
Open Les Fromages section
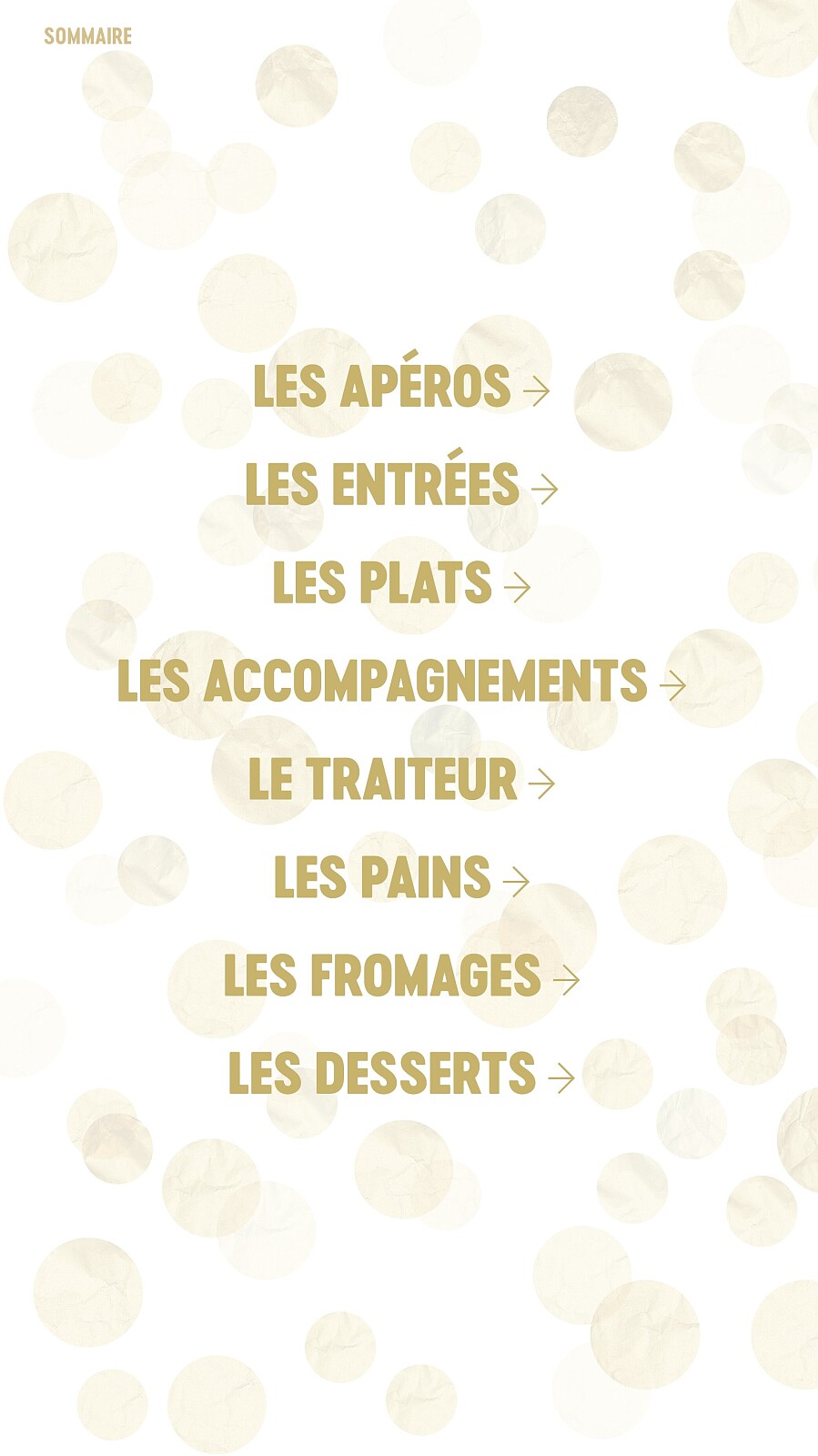click(400, 976)
